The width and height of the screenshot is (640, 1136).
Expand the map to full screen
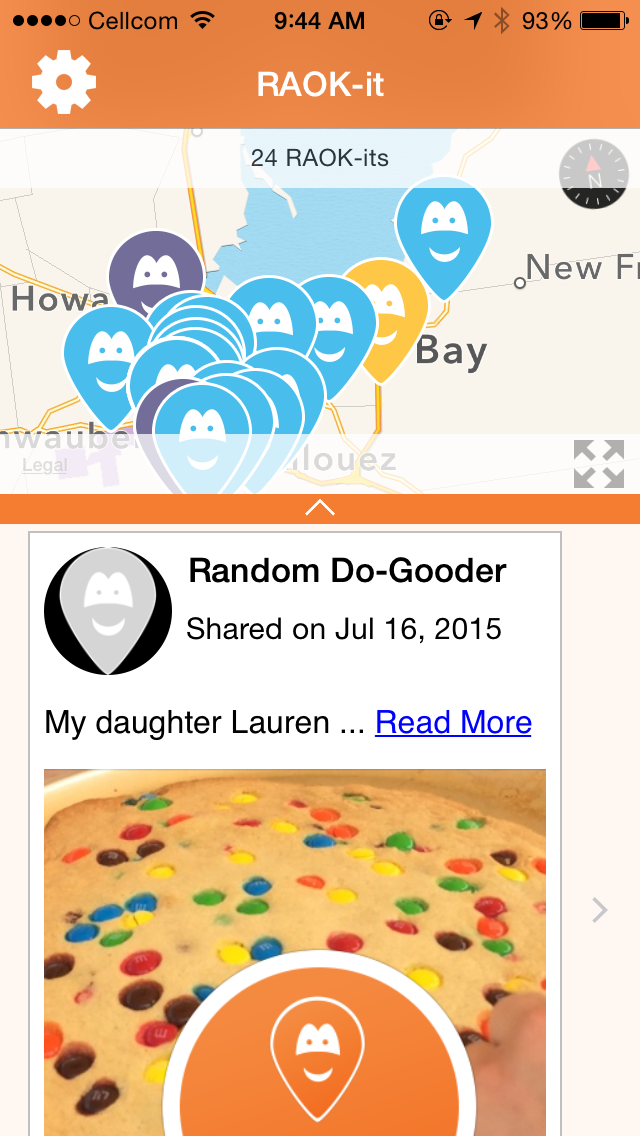click(599, 464)
